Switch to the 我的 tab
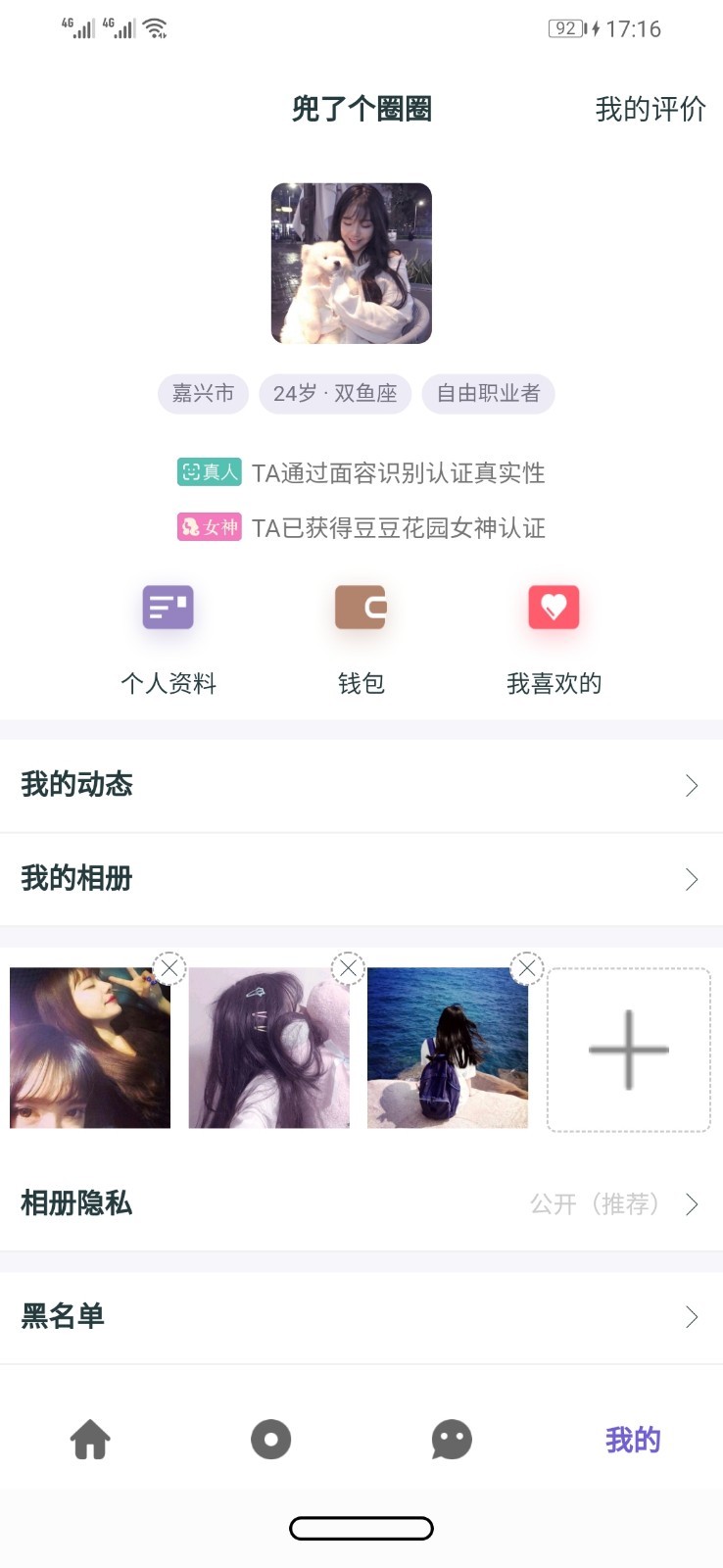Viewport: 723px width, 1568px height. [x=632, y=1440]
